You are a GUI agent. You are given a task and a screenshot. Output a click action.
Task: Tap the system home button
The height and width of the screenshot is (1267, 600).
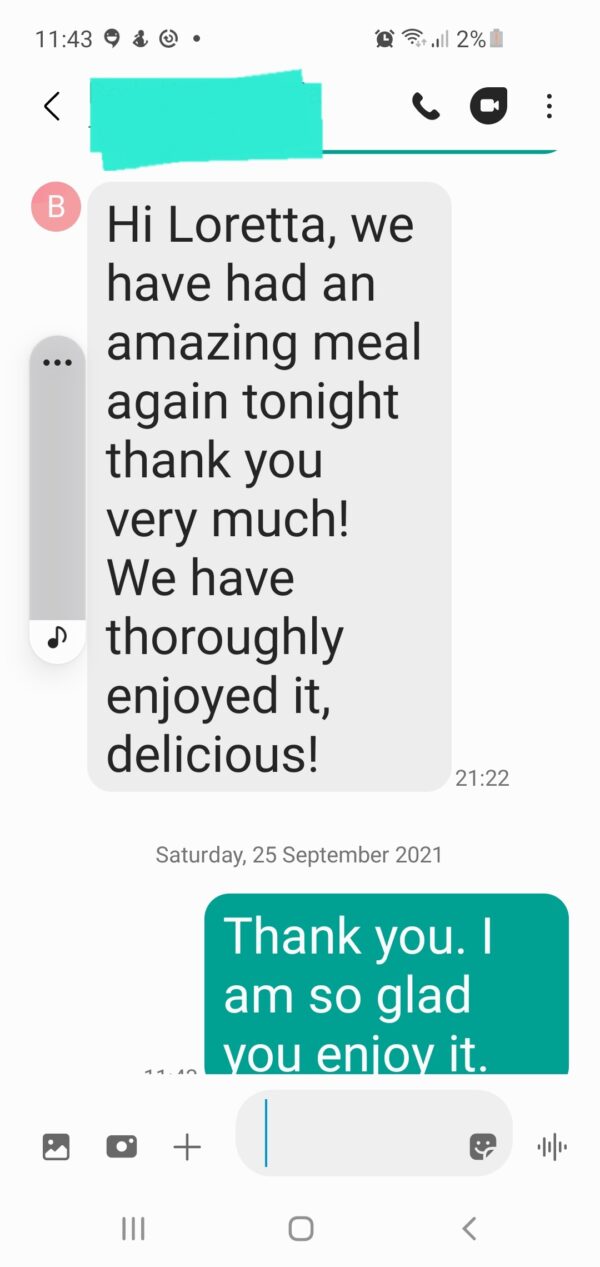point(300,1228)
